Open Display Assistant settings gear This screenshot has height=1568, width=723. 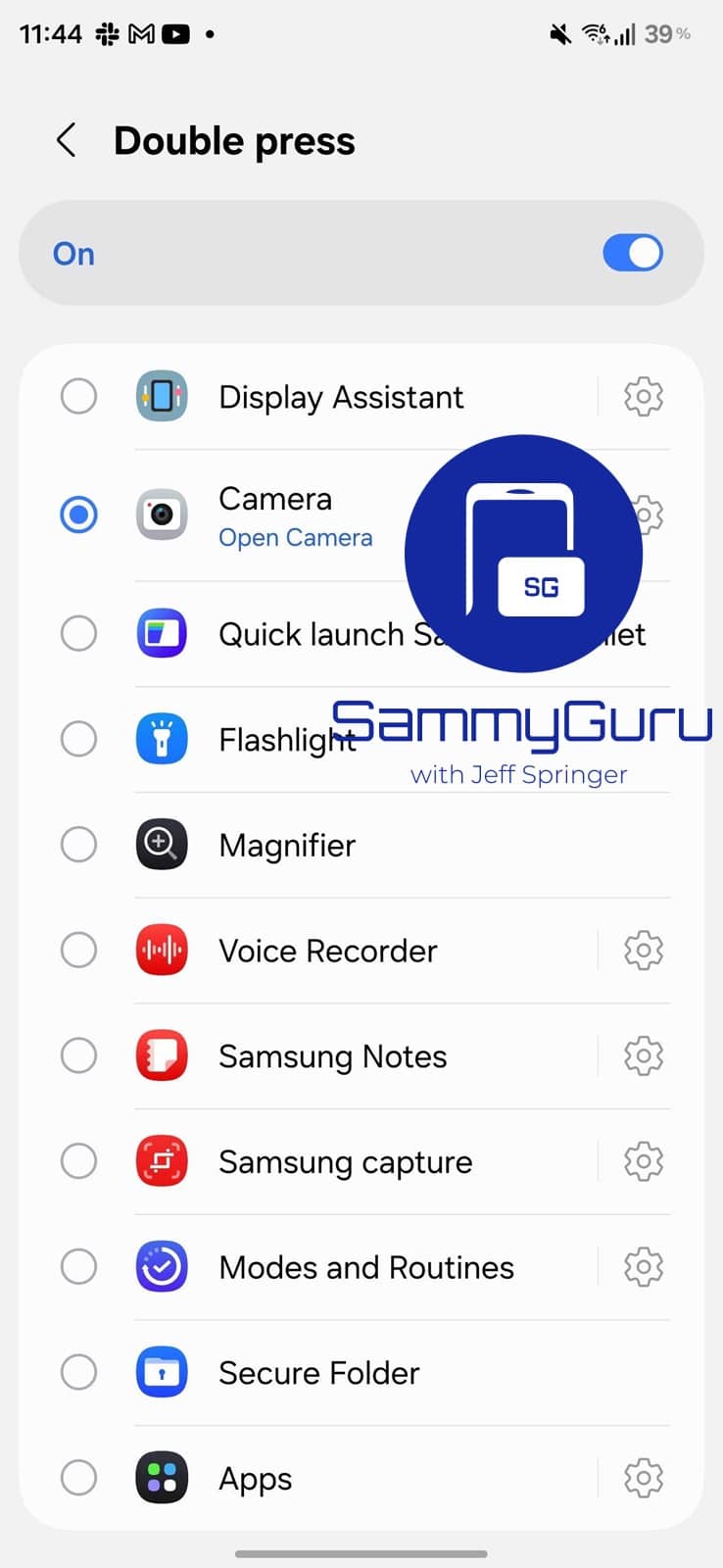coord(643,397)
